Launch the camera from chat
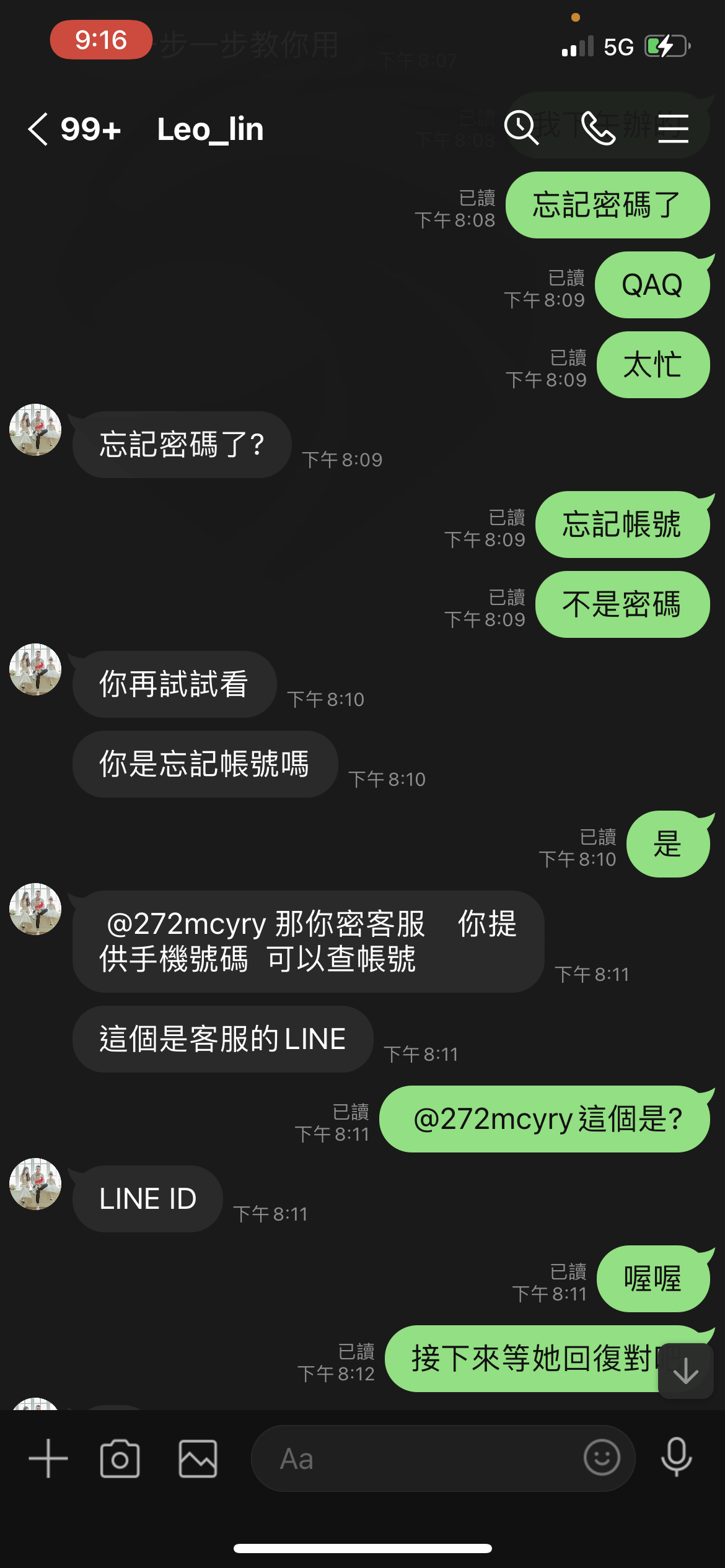The image size is (725, 1568). point(120,1458)
